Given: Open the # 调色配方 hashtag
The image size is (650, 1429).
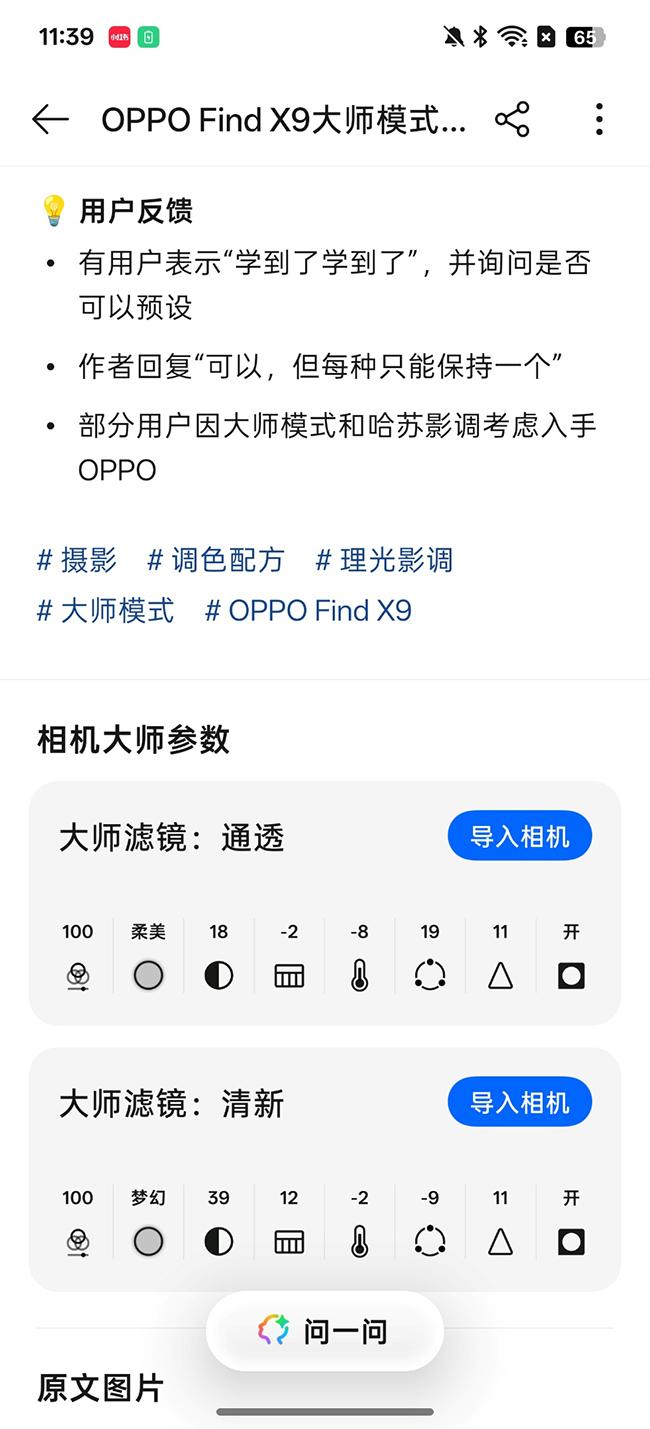Looking at the screenshot, I should (x=216, y=560).
